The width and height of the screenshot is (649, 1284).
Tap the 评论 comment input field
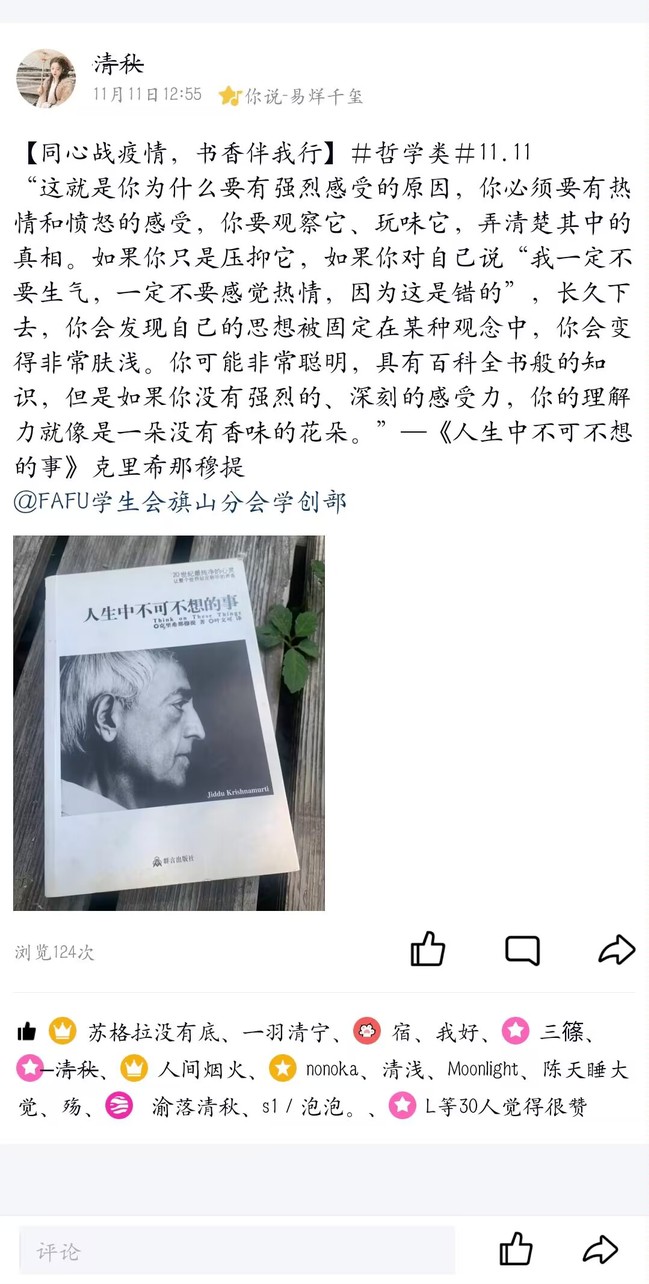(x=237, y=1251)
